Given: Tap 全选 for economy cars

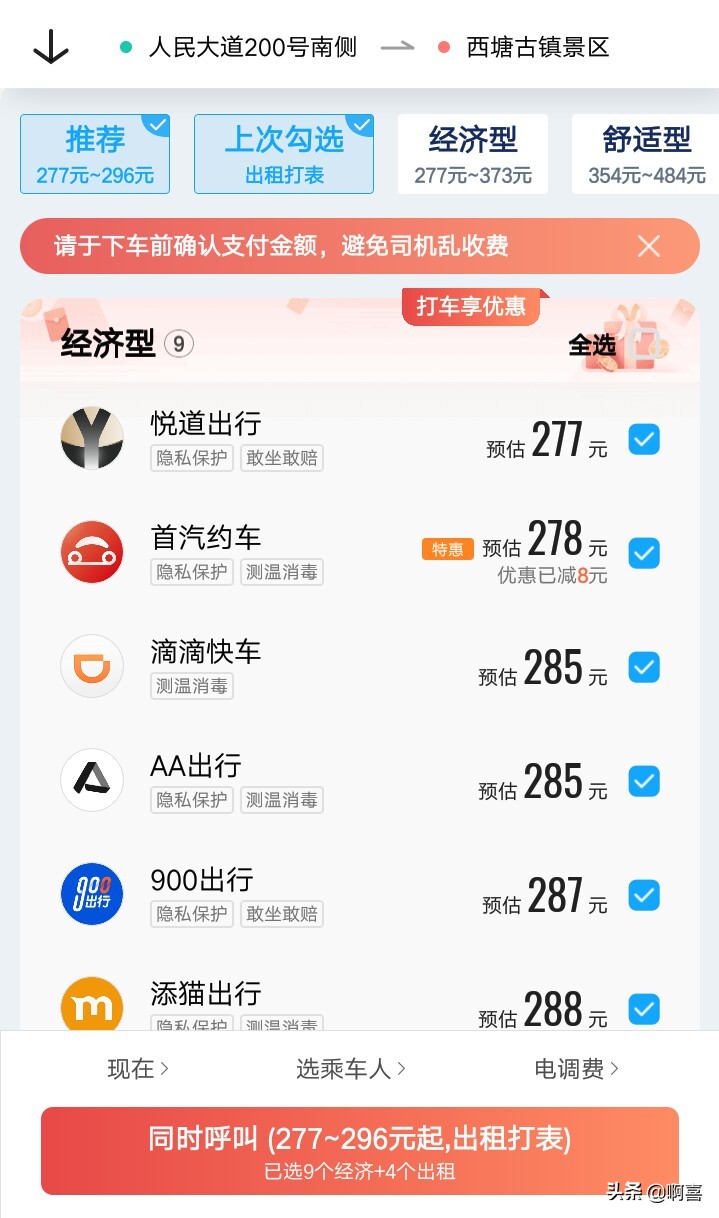Looking at the screenshot, I should point(592,345).
